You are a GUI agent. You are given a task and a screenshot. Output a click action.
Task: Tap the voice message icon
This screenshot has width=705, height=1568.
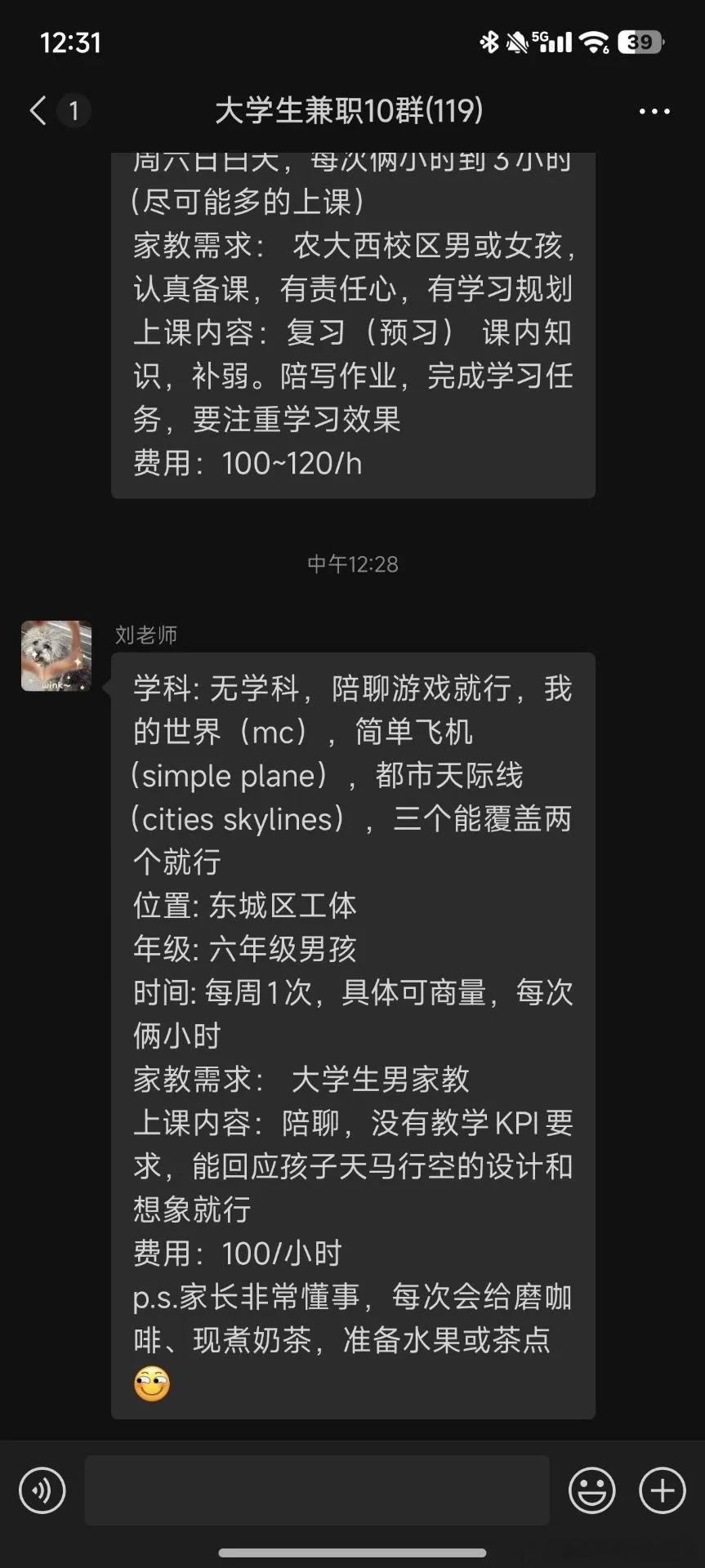point(42,1490)
